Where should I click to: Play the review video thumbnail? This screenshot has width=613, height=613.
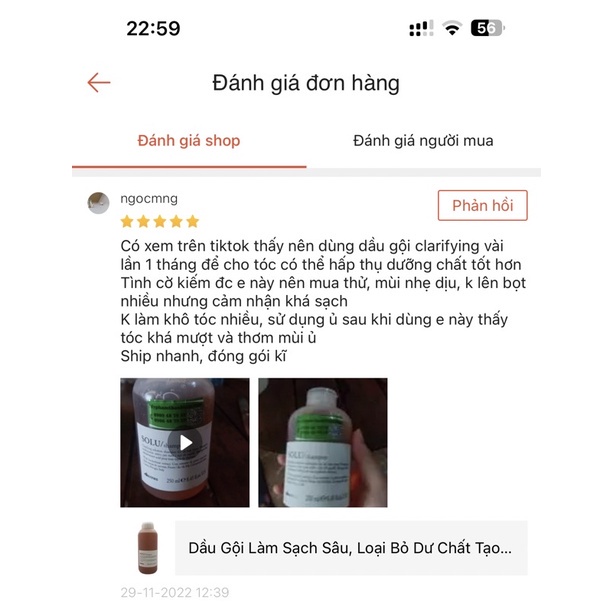click(x=185, y=442)
